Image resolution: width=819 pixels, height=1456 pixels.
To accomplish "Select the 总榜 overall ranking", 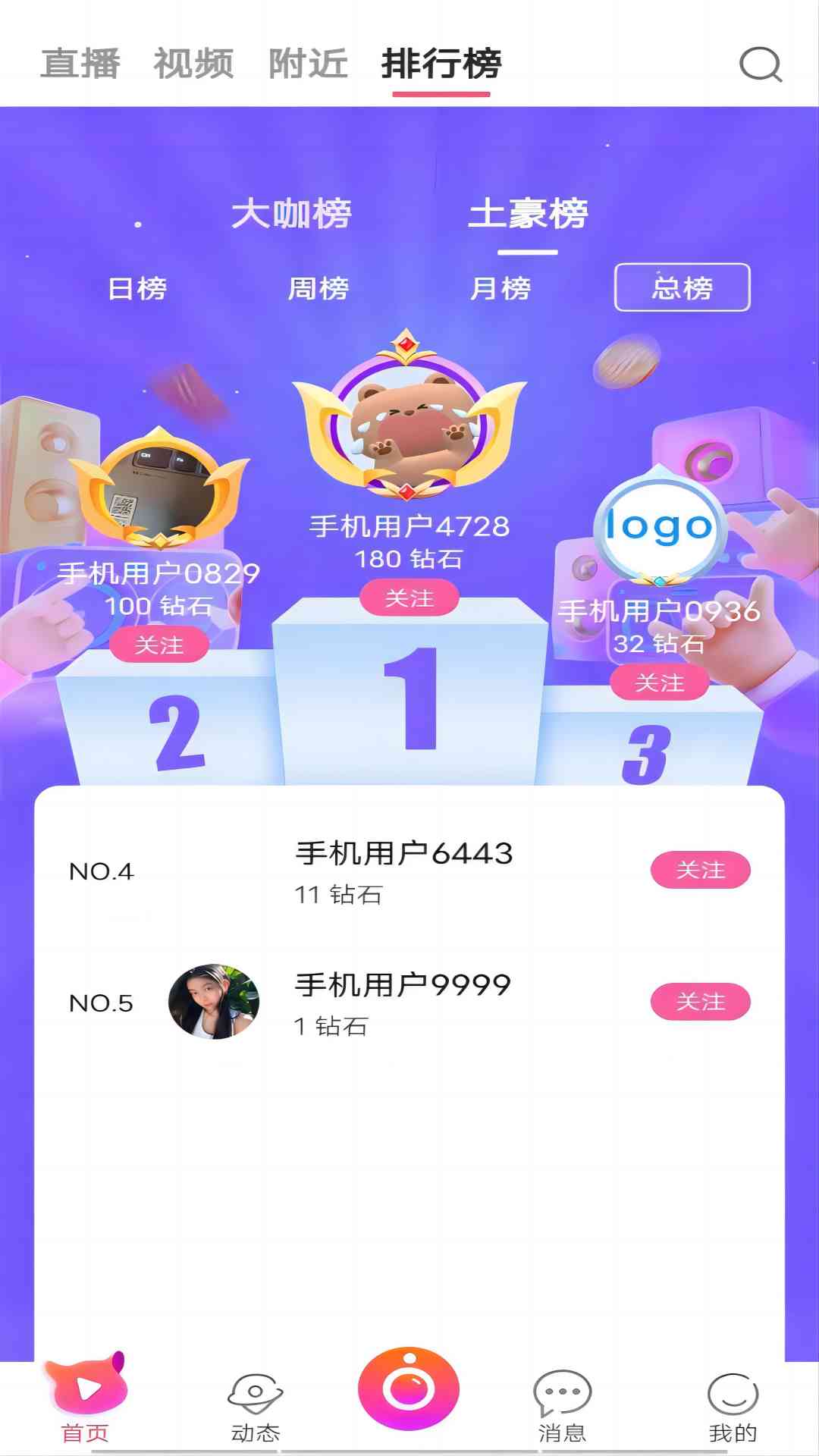I will 682,287.
